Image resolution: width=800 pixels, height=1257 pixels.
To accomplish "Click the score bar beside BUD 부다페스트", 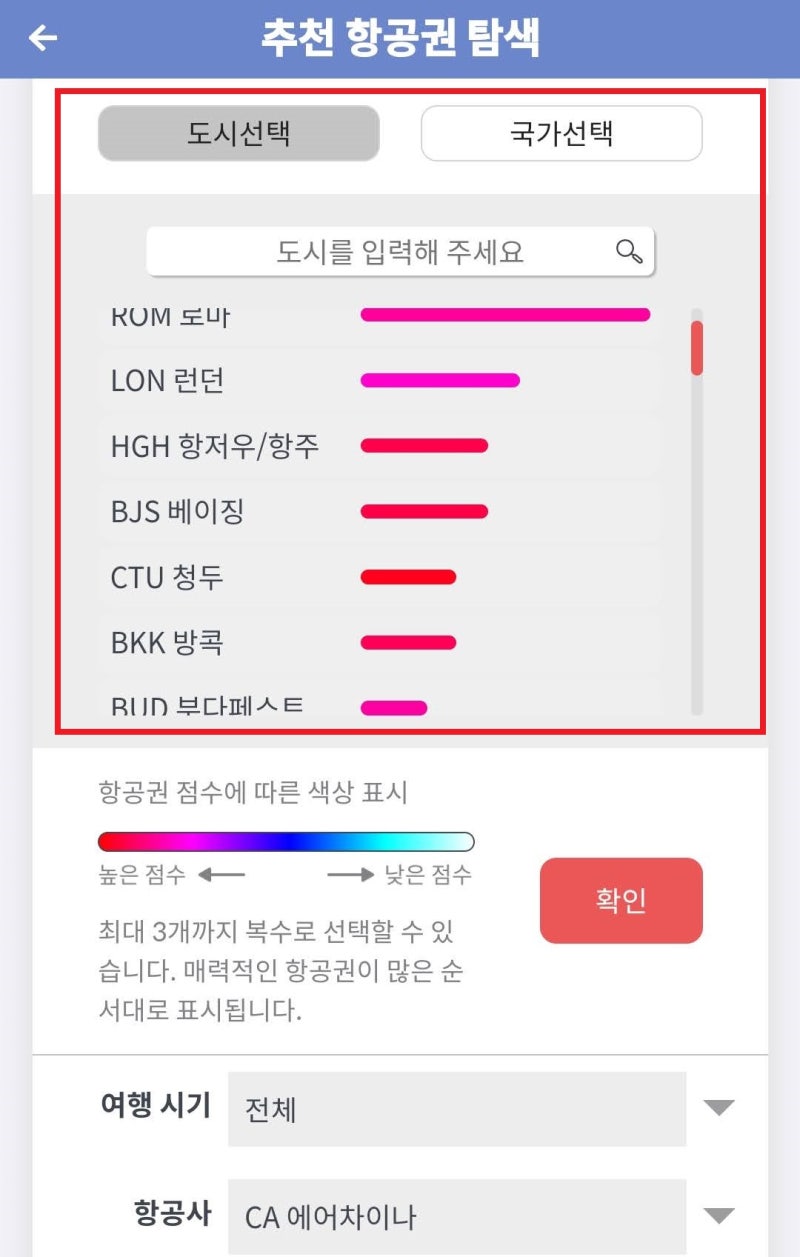I will pos(394,708).
